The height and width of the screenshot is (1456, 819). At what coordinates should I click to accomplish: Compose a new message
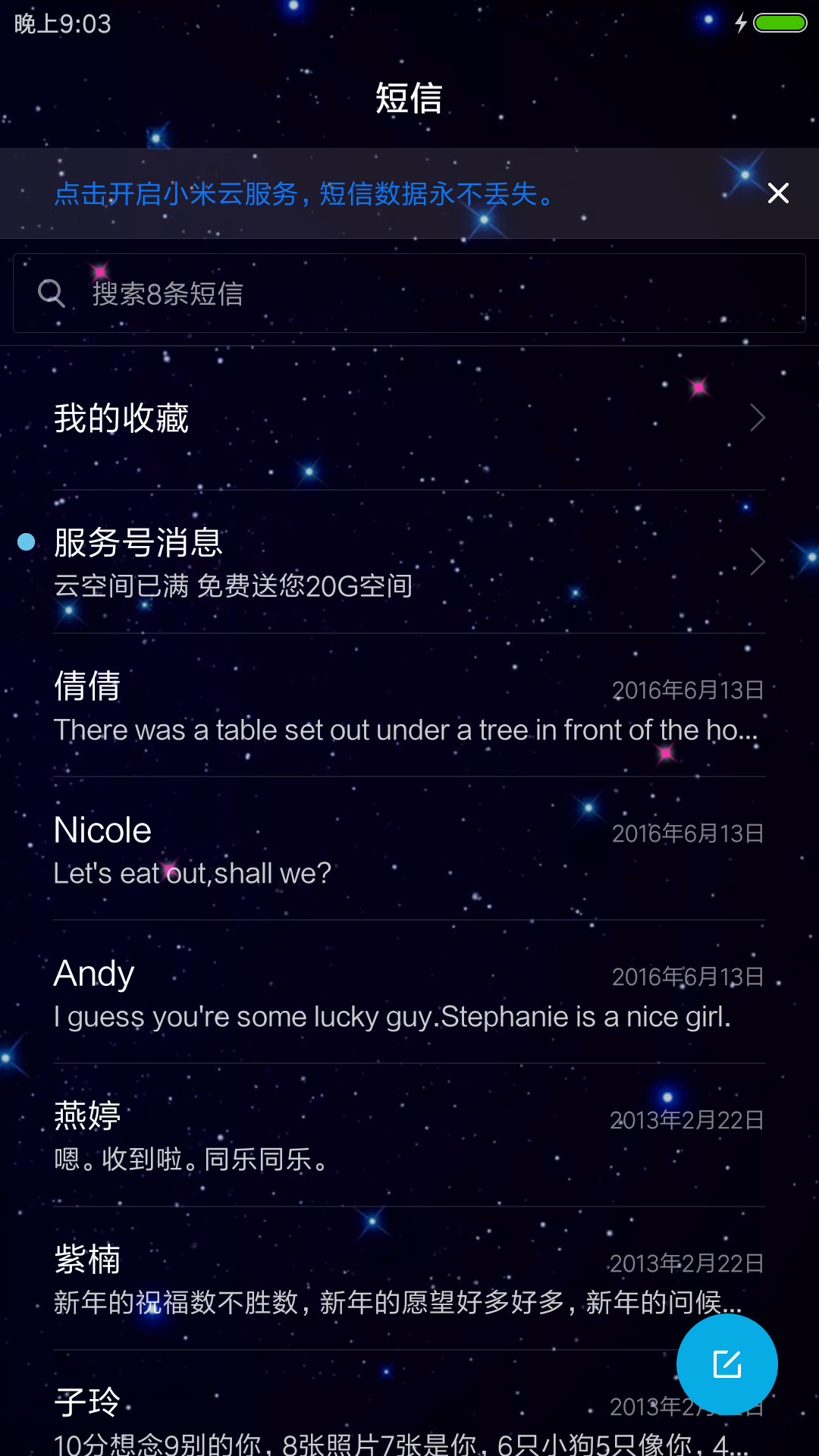727,1364
